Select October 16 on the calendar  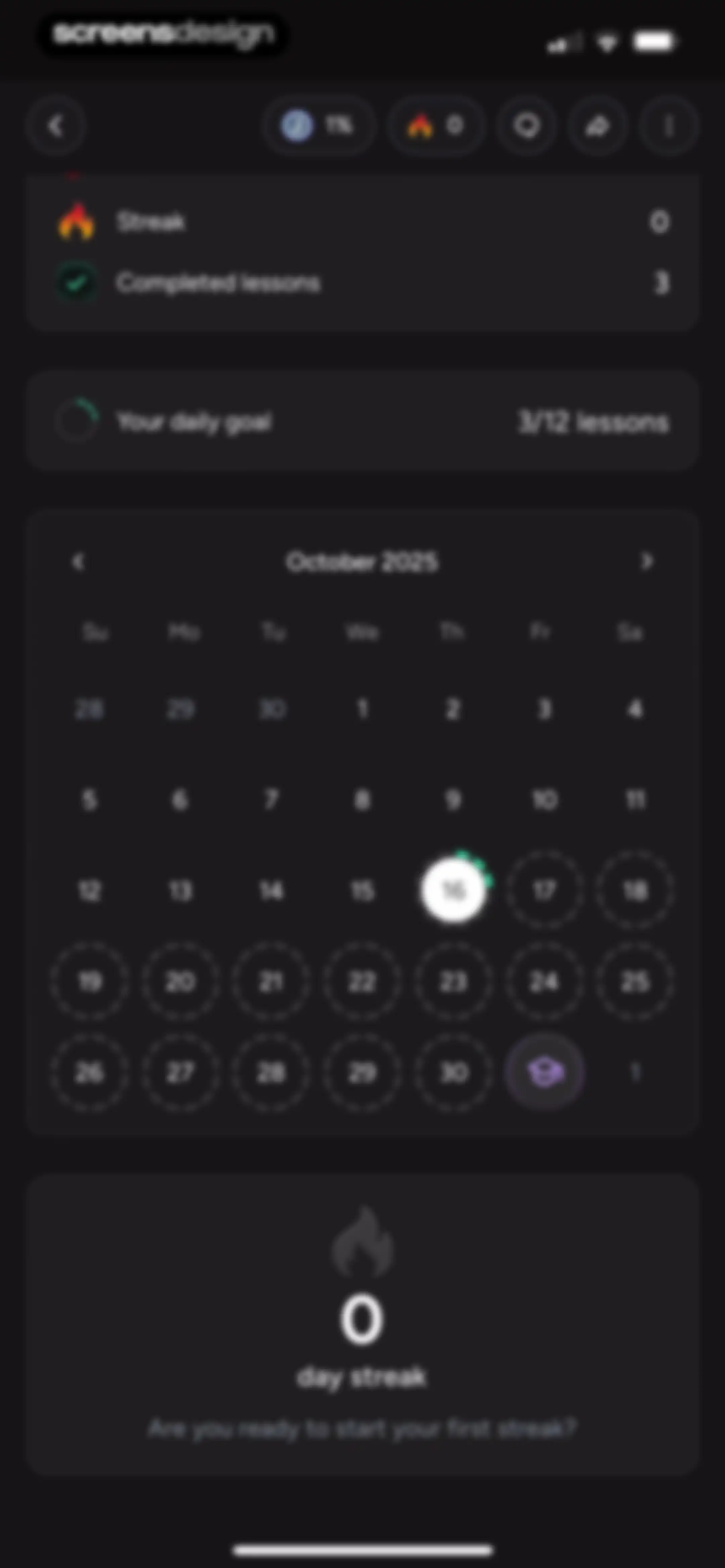click(453, 890)
